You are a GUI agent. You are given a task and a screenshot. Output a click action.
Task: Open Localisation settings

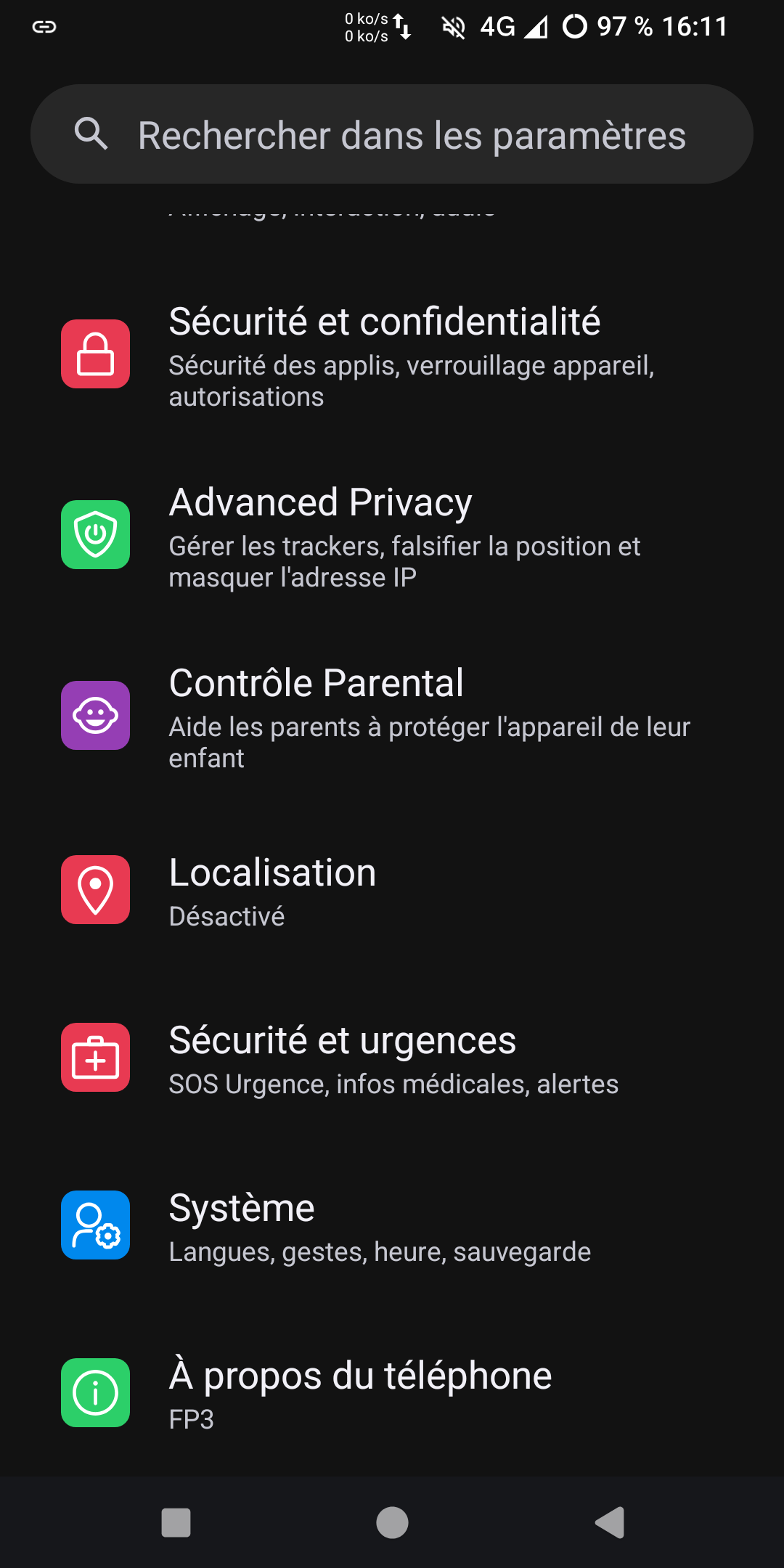pyautogui.click(x=392, y=890)
